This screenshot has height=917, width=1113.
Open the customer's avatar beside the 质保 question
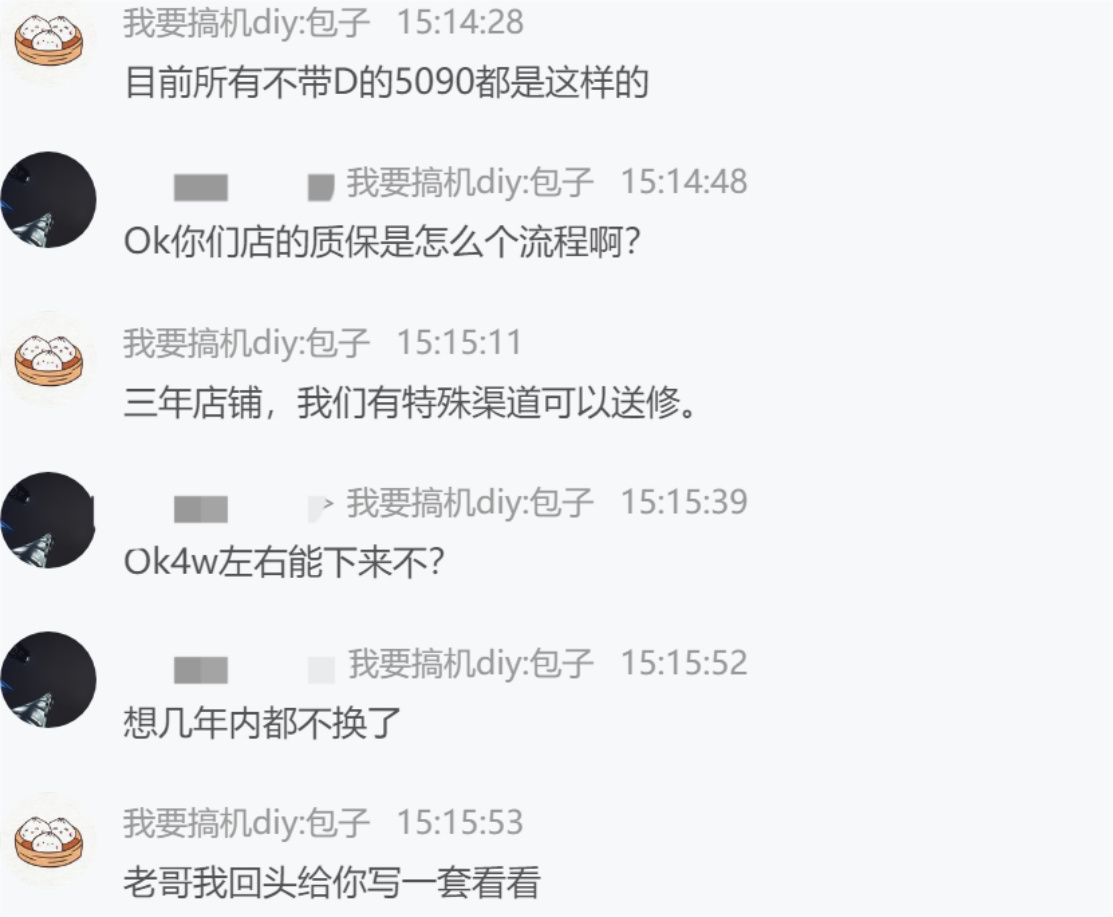point(48,200)
